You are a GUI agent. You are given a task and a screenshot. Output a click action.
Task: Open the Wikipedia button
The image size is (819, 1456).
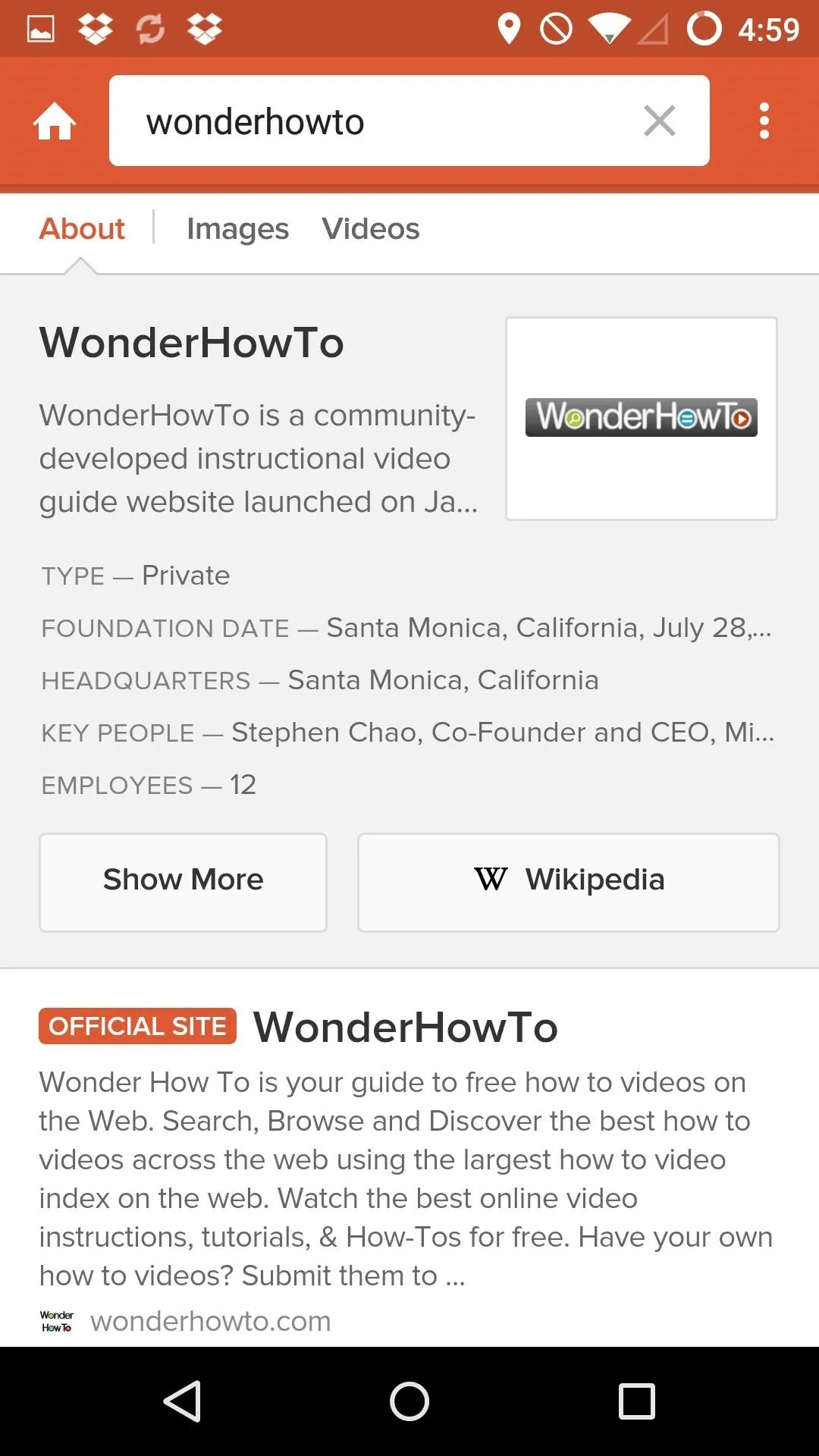569,882
